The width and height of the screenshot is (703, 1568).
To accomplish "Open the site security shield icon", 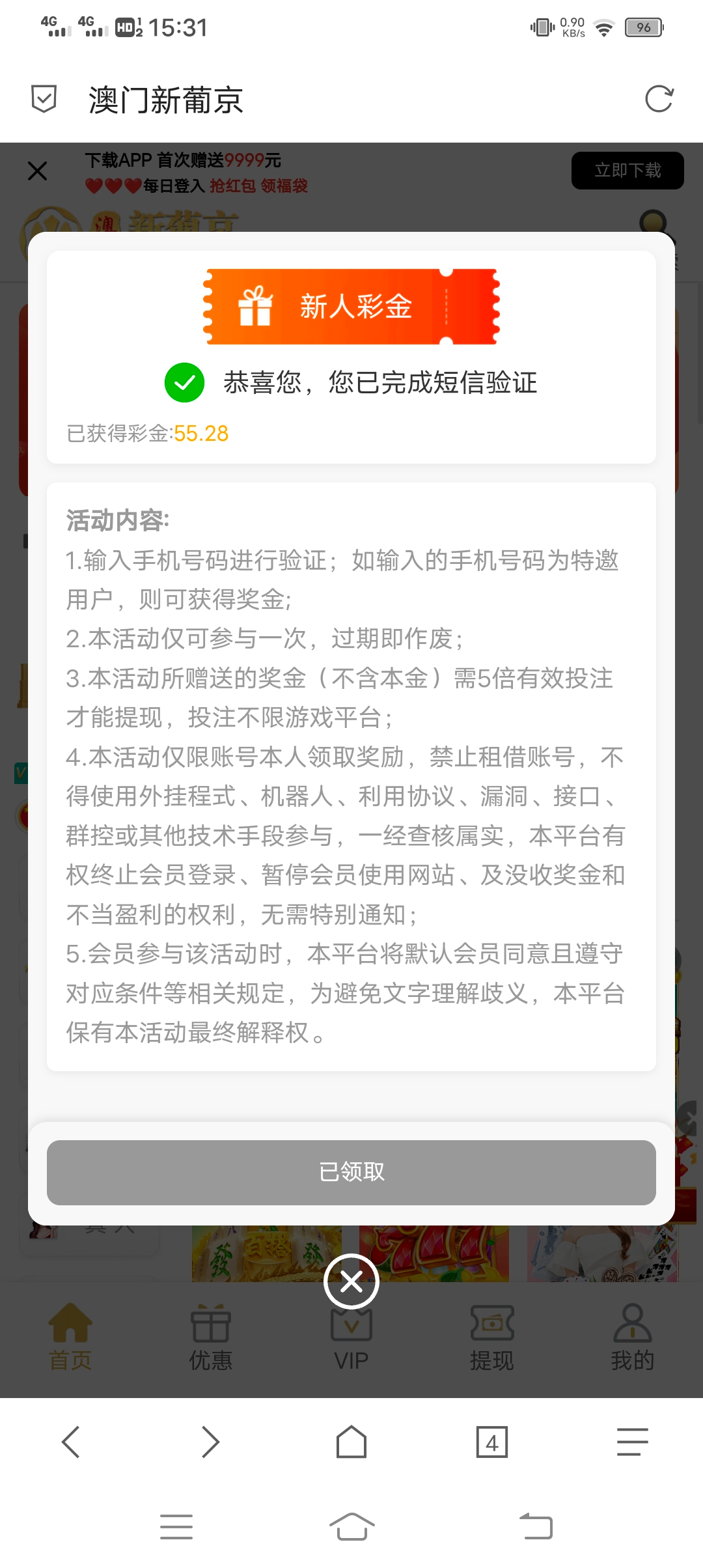I will 44,99.
